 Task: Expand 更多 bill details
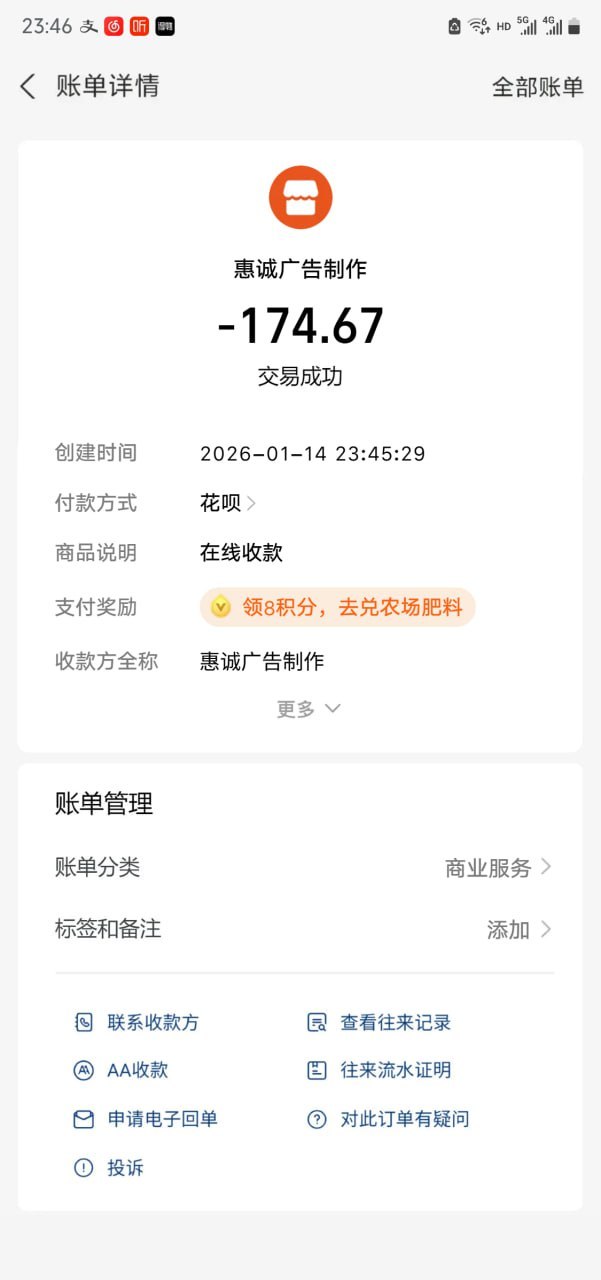(308, 709)
